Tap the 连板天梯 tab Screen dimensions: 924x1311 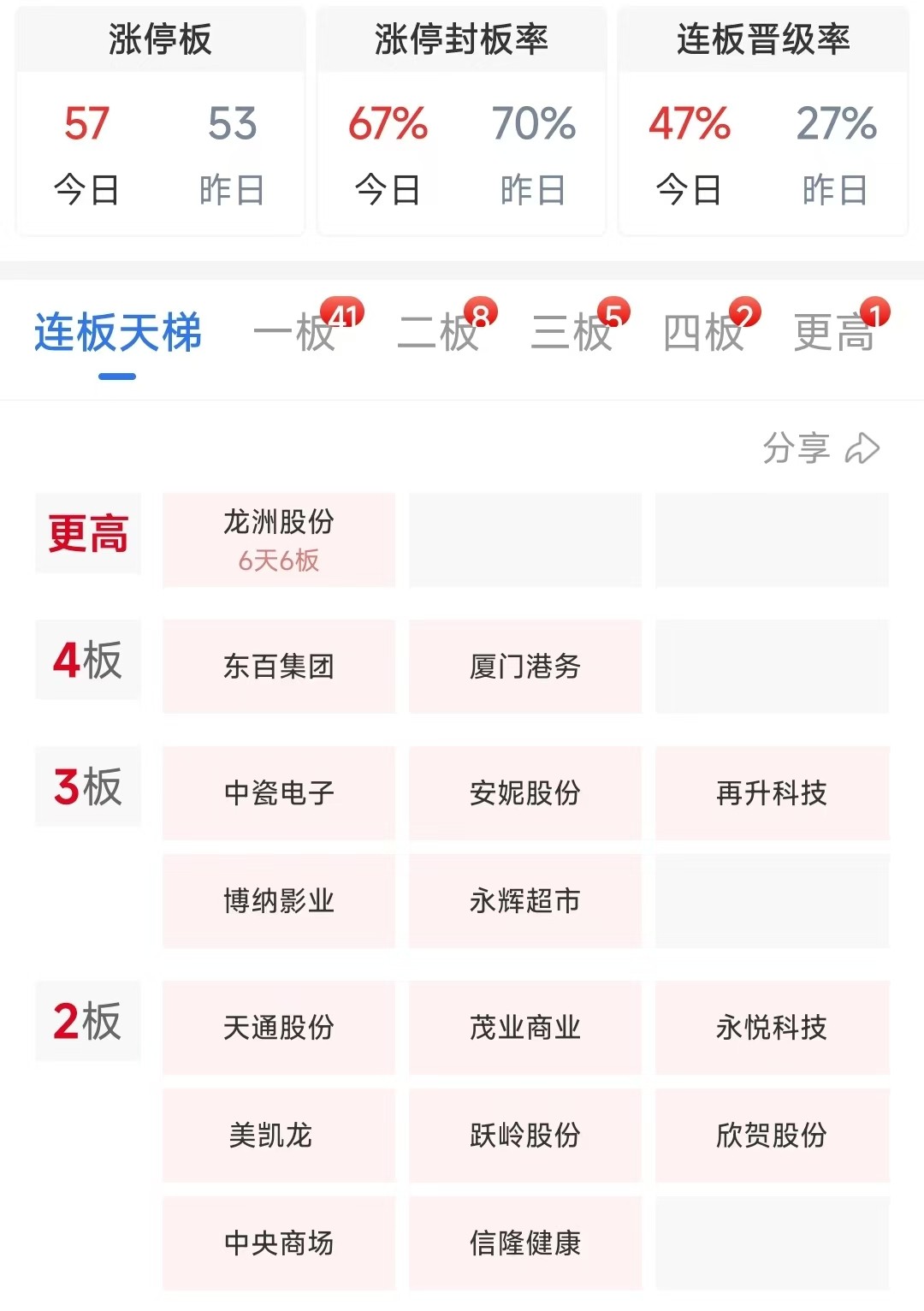coord(118,332)
